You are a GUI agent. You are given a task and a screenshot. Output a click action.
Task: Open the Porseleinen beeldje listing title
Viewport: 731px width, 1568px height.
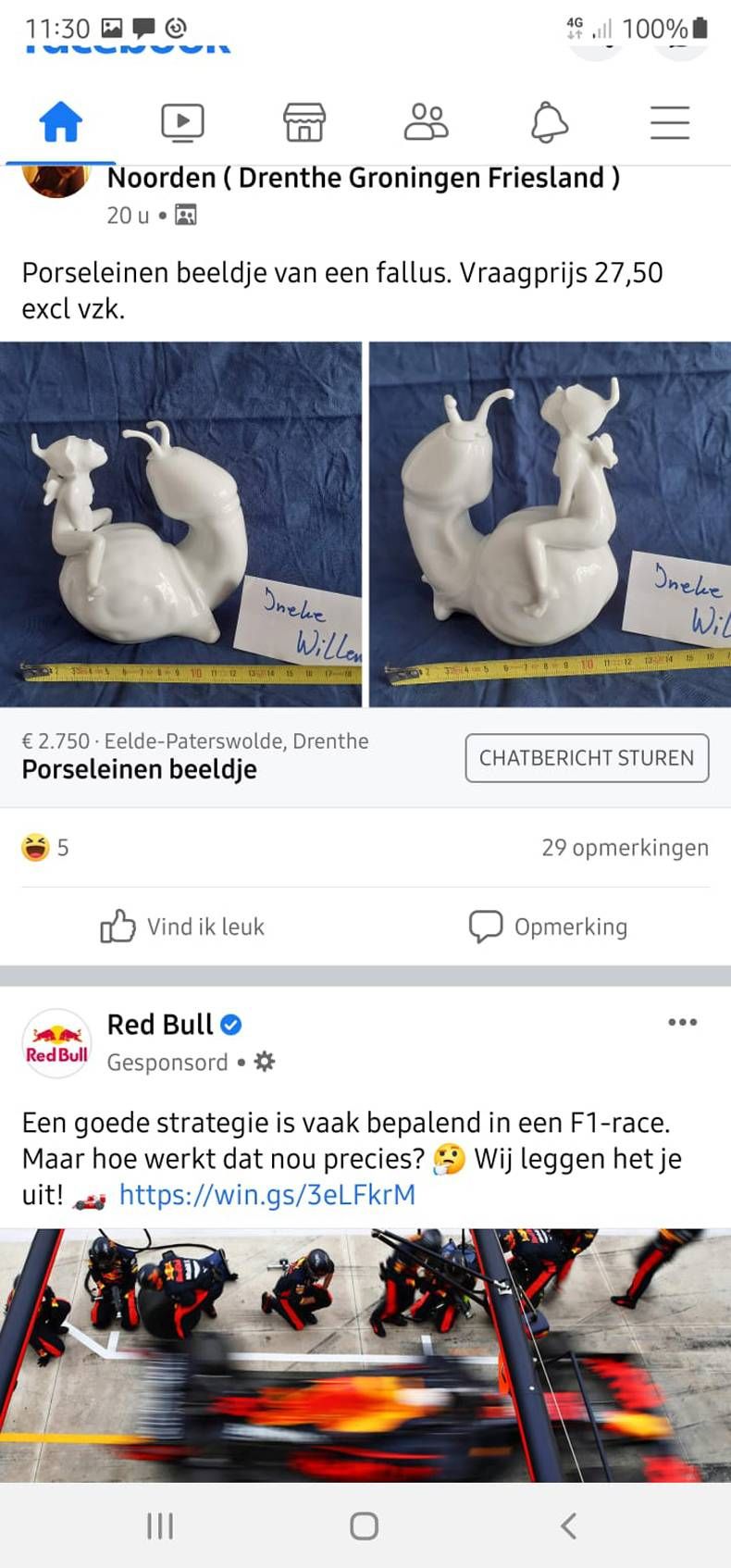139,769
